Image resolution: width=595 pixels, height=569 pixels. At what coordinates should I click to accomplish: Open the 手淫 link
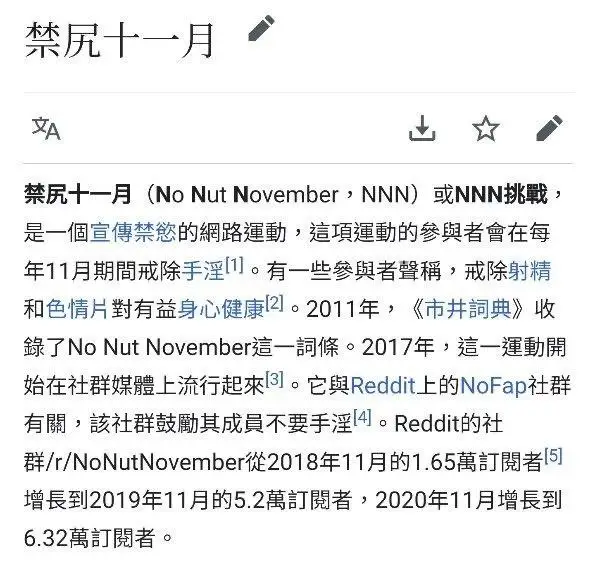[203, 271]
